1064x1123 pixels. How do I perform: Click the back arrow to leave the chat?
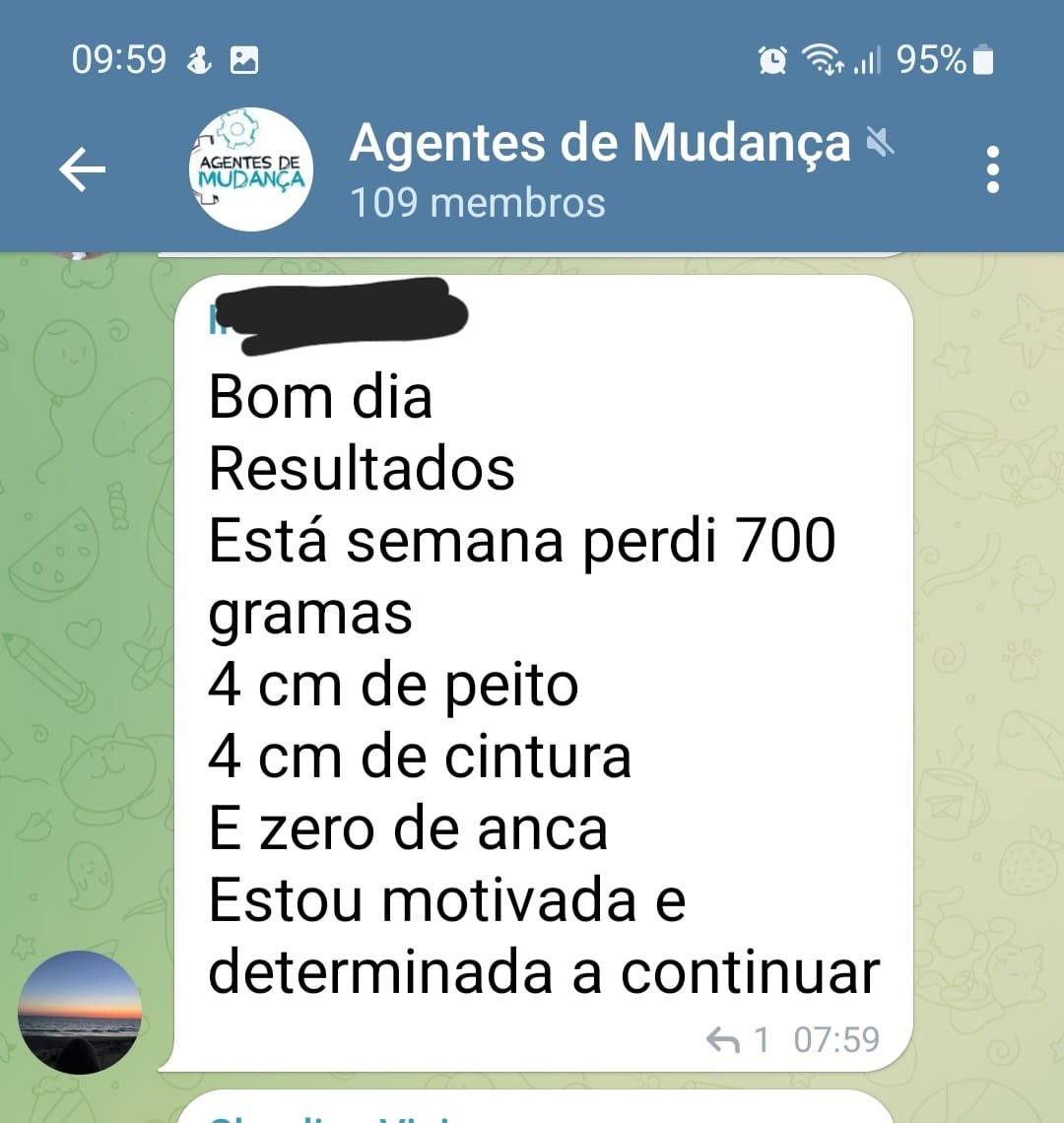coord(84,167)
